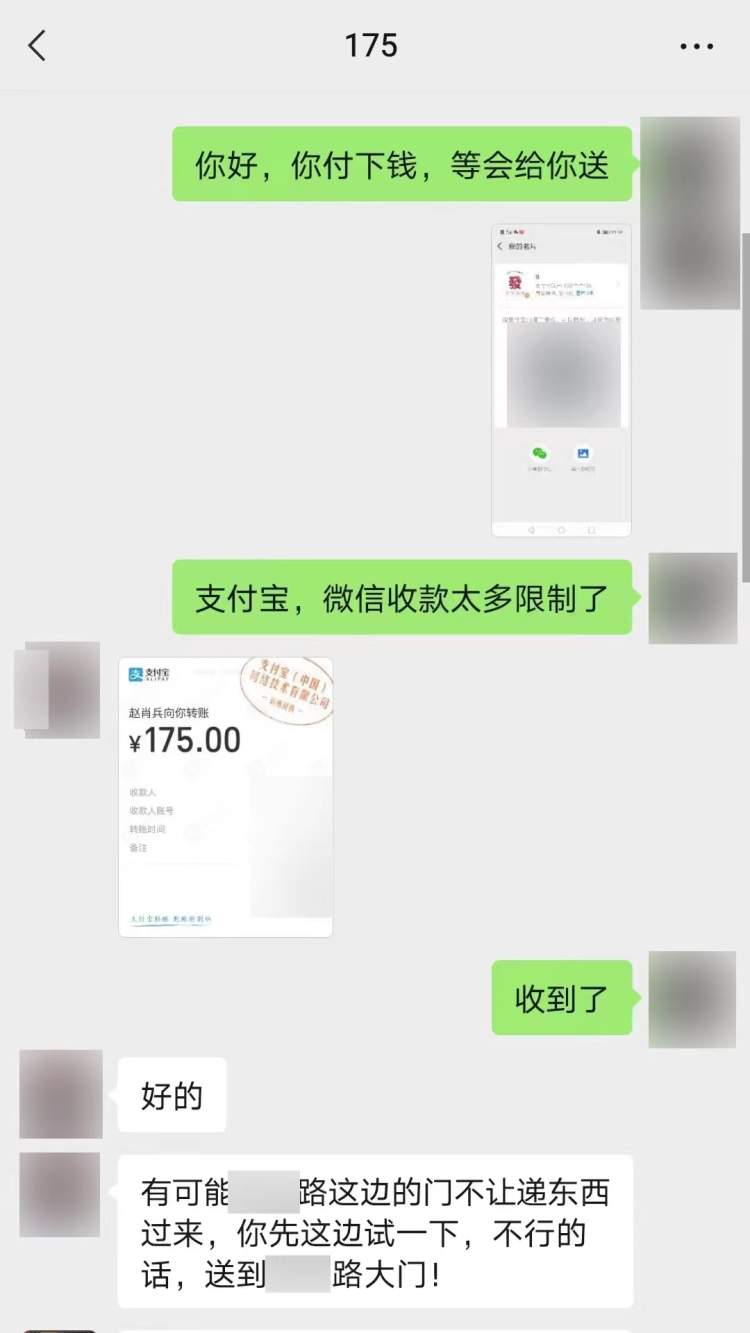Open the sent payment QR screenshot image
This screenshot has height=1333, width=750.
click(x=561, y=380)
